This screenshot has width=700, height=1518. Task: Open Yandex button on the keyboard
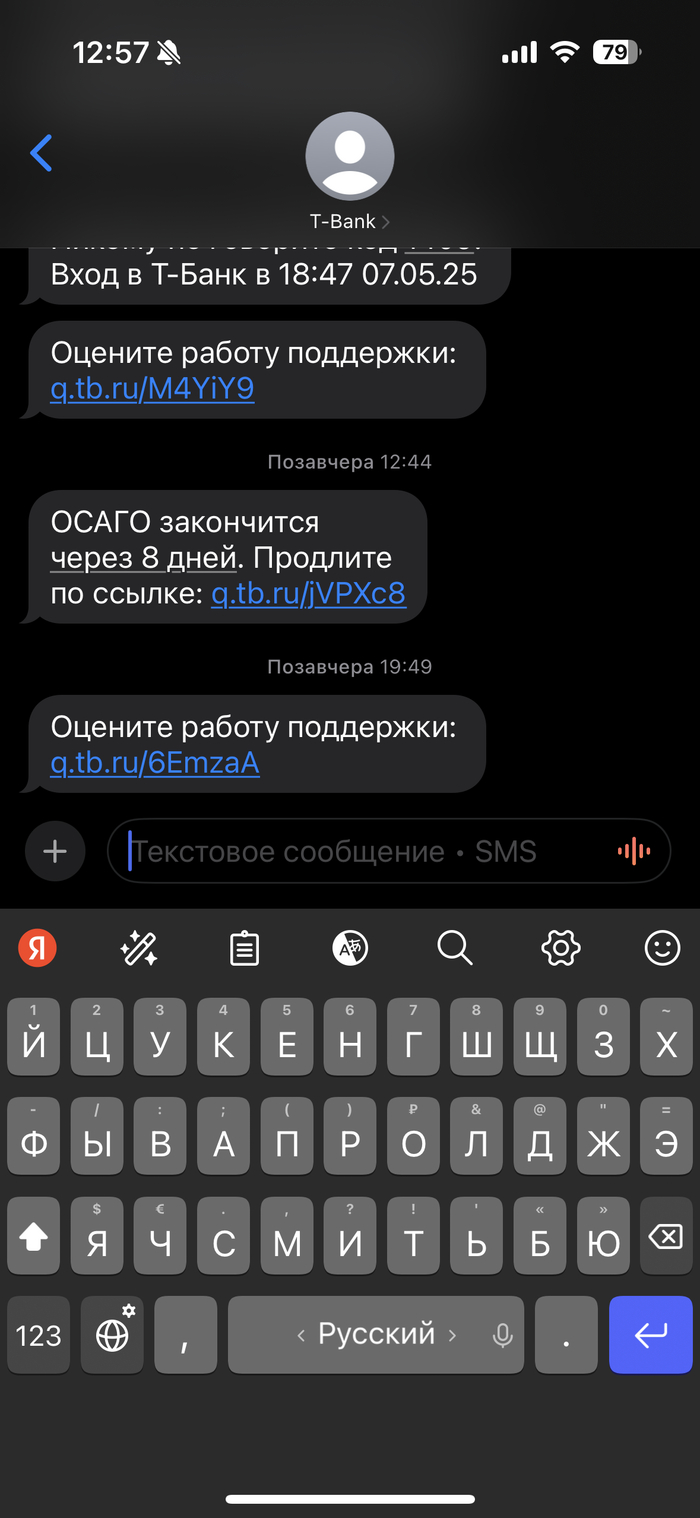(x=38, y=948)
